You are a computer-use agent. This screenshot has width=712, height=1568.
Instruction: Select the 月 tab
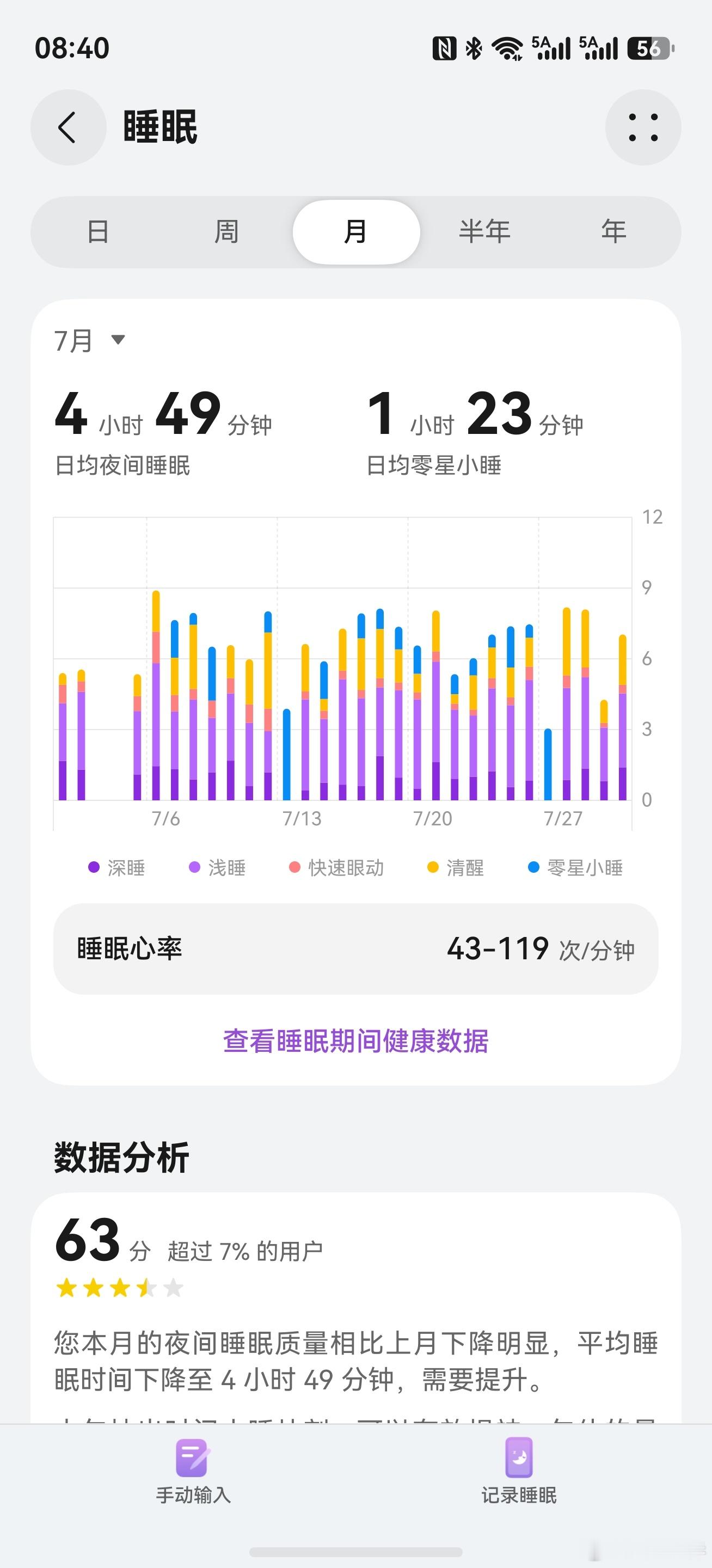click(356, 232)
